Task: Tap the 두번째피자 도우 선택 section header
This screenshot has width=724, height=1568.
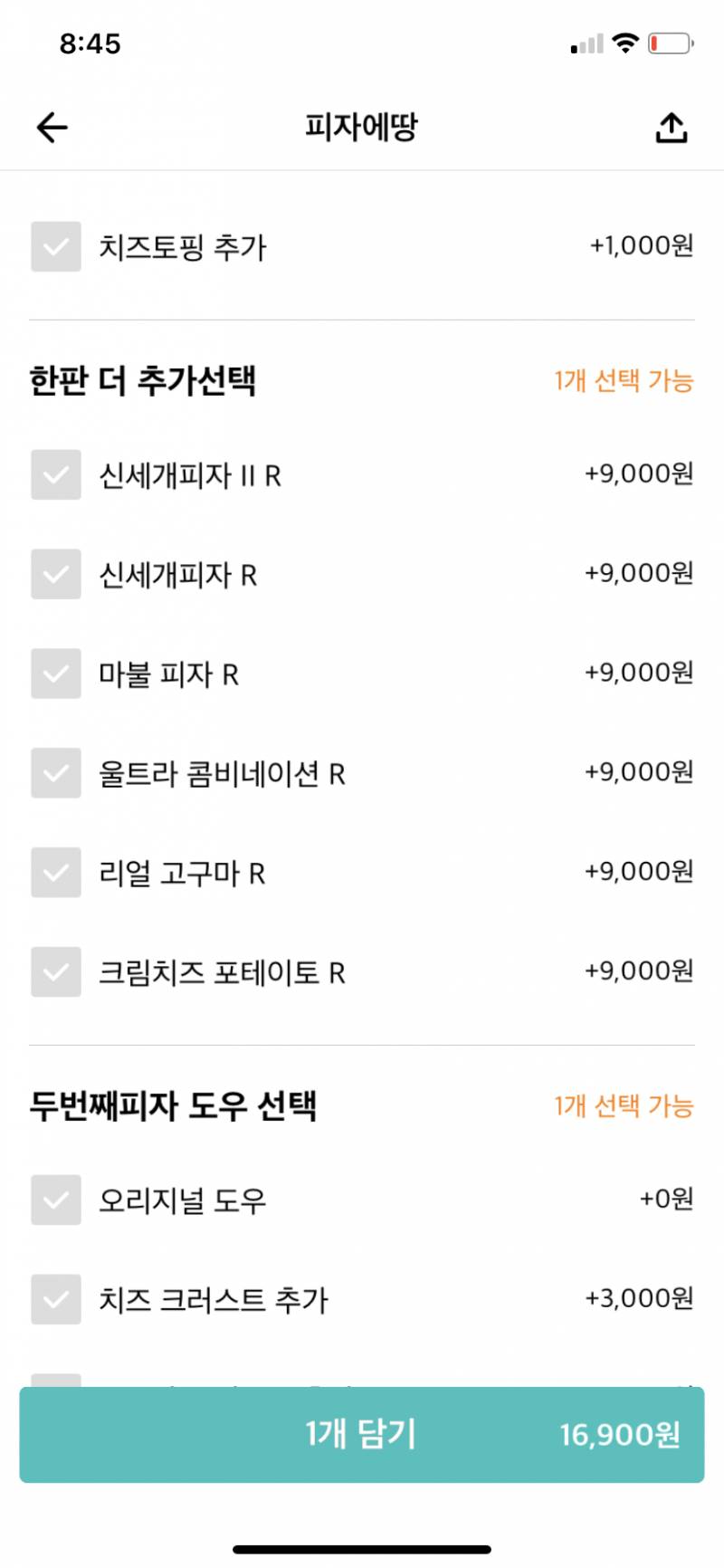Action: [x=174, y=1106]
